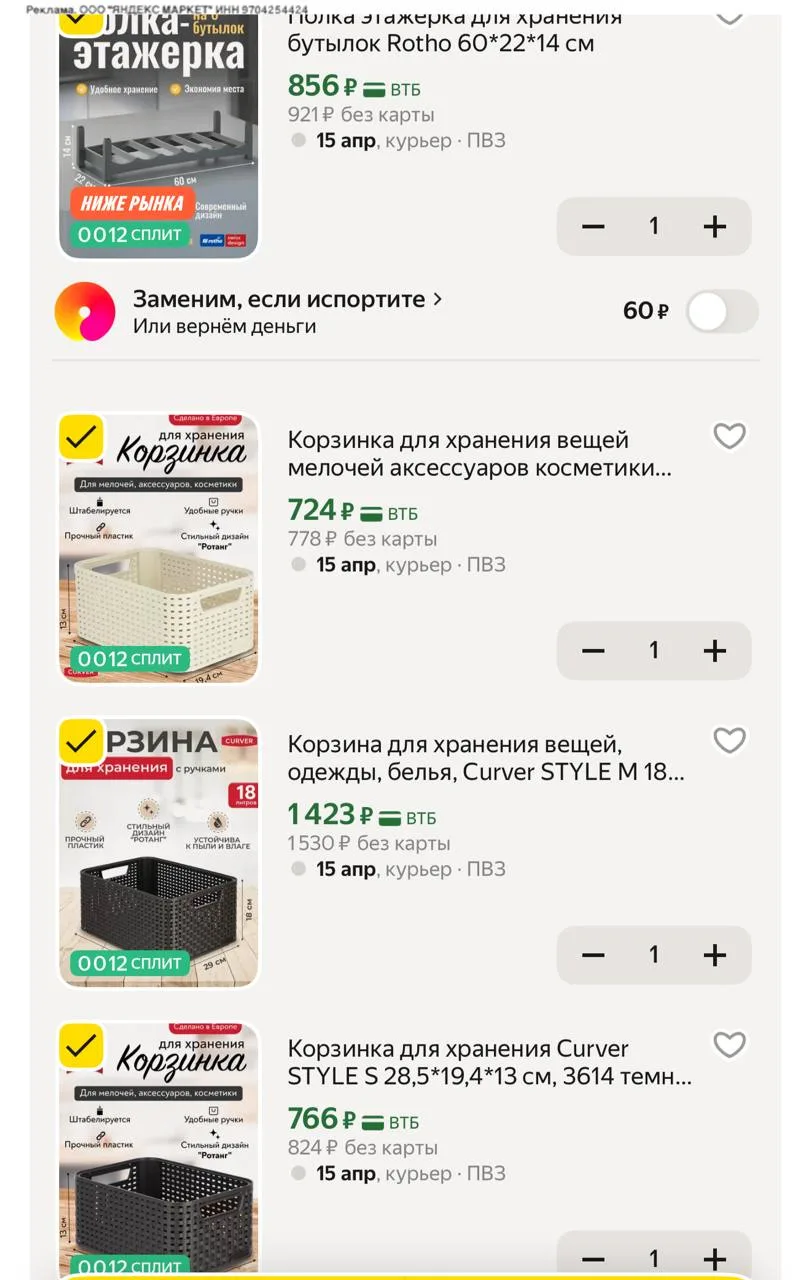The width and height of the screenshot is (811, 1280).
Task: Decrease quantity of Rotho bottle shelf
Action: (x=593, y=226)
